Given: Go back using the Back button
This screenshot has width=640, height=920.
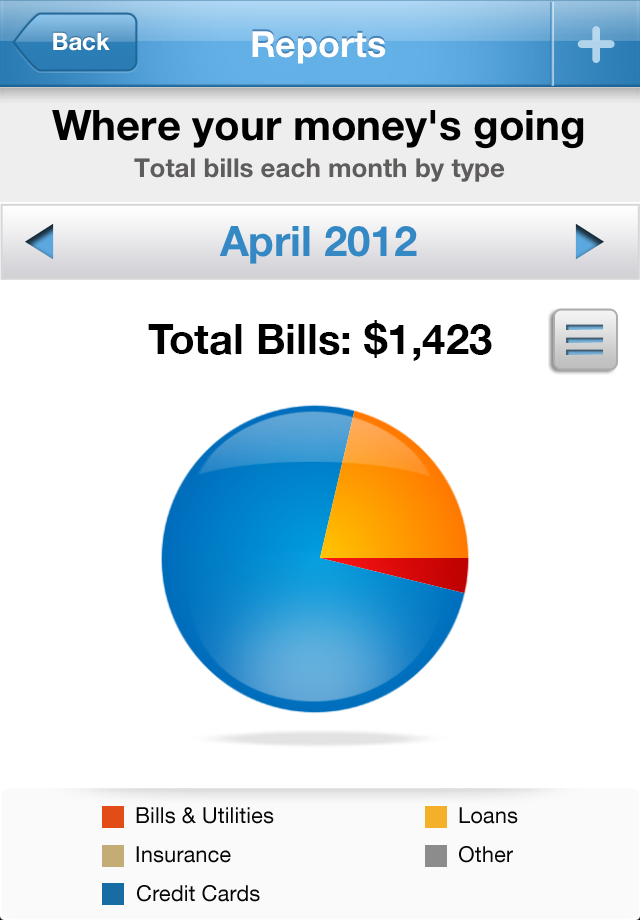Looking at the screenshot, I should pyautogui.click(x=77, y=43).
